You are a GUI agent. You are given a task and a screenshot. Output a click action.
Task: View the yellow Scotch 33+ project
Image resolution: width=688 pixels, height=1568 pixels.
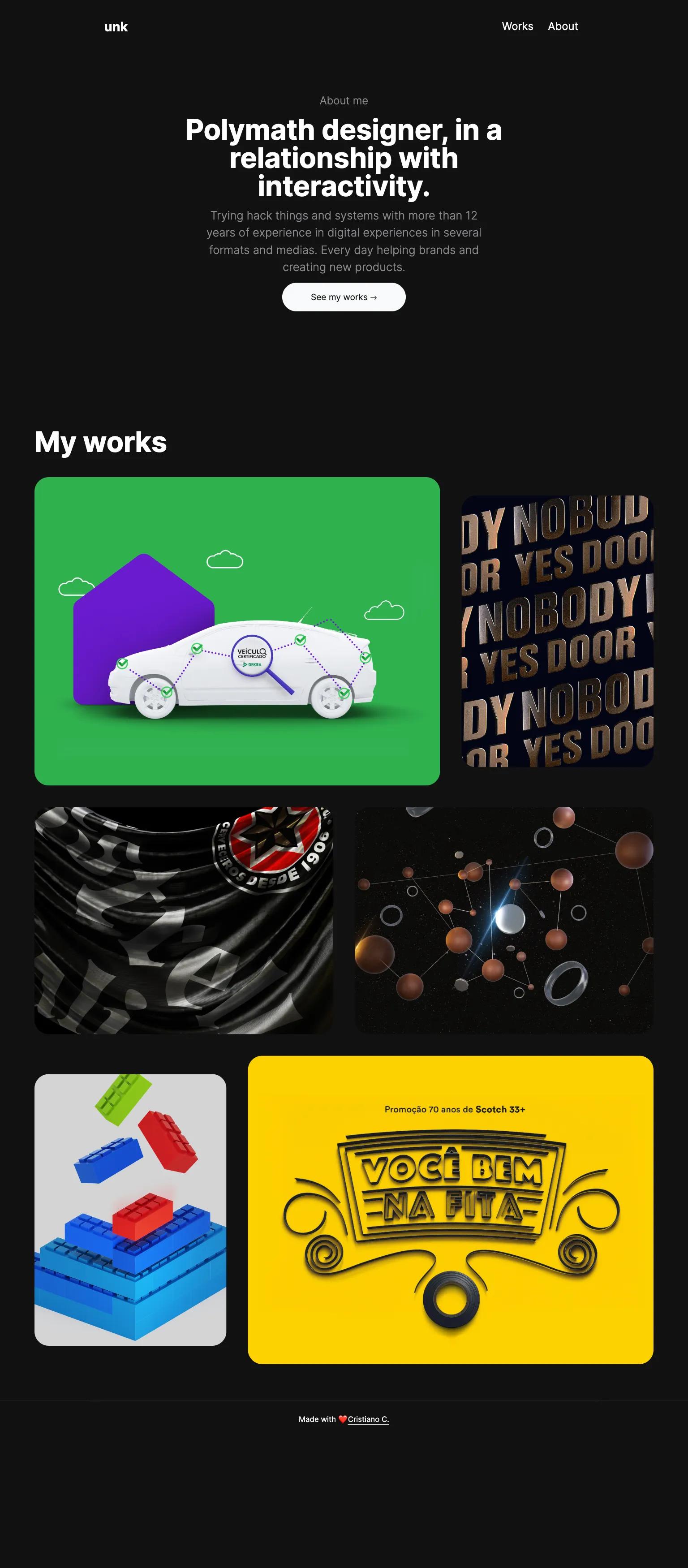tap(451, 1210)
